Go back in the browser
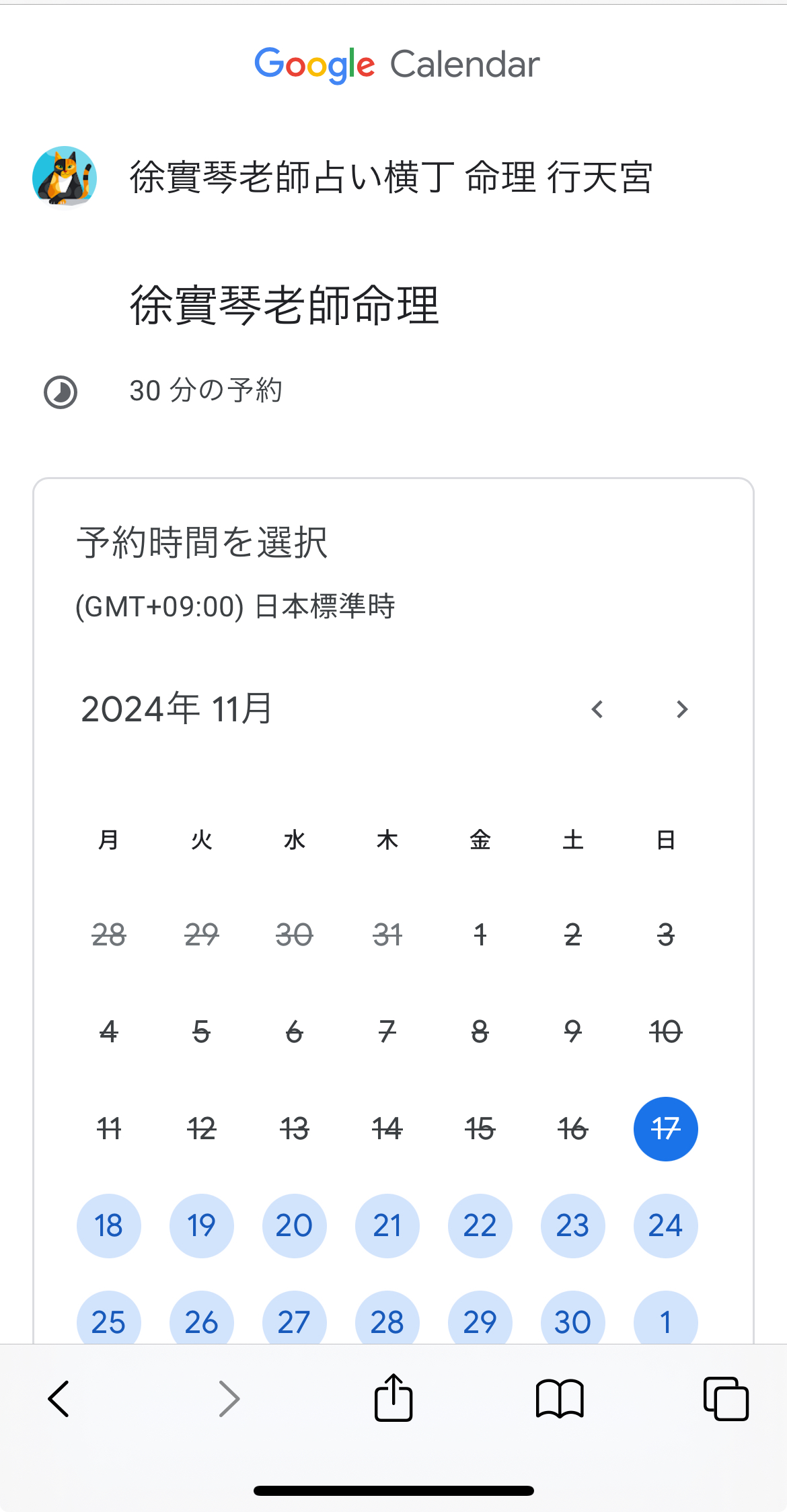 tap(59, 1399)
